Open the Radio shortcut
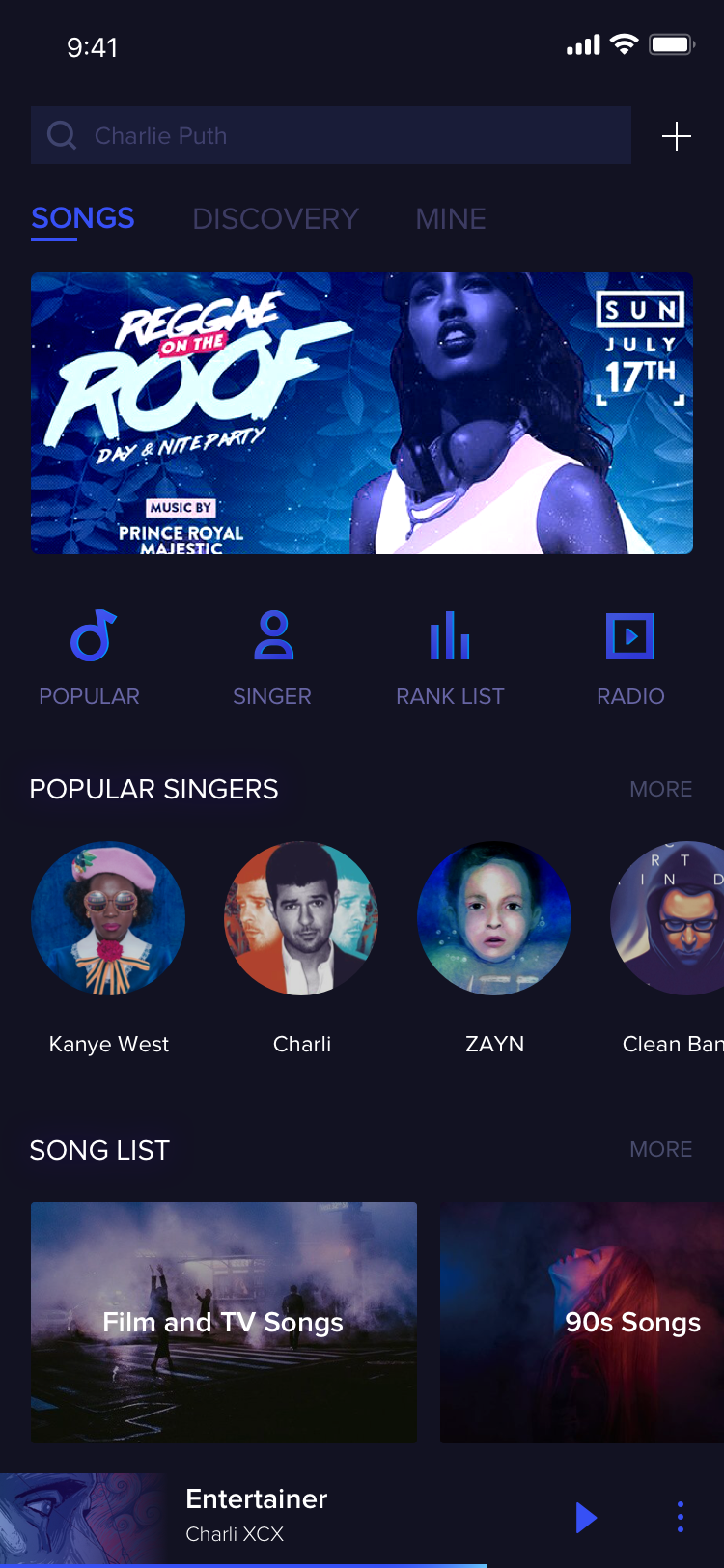This screenshot has height=1568, width=724. click(630, 658)
